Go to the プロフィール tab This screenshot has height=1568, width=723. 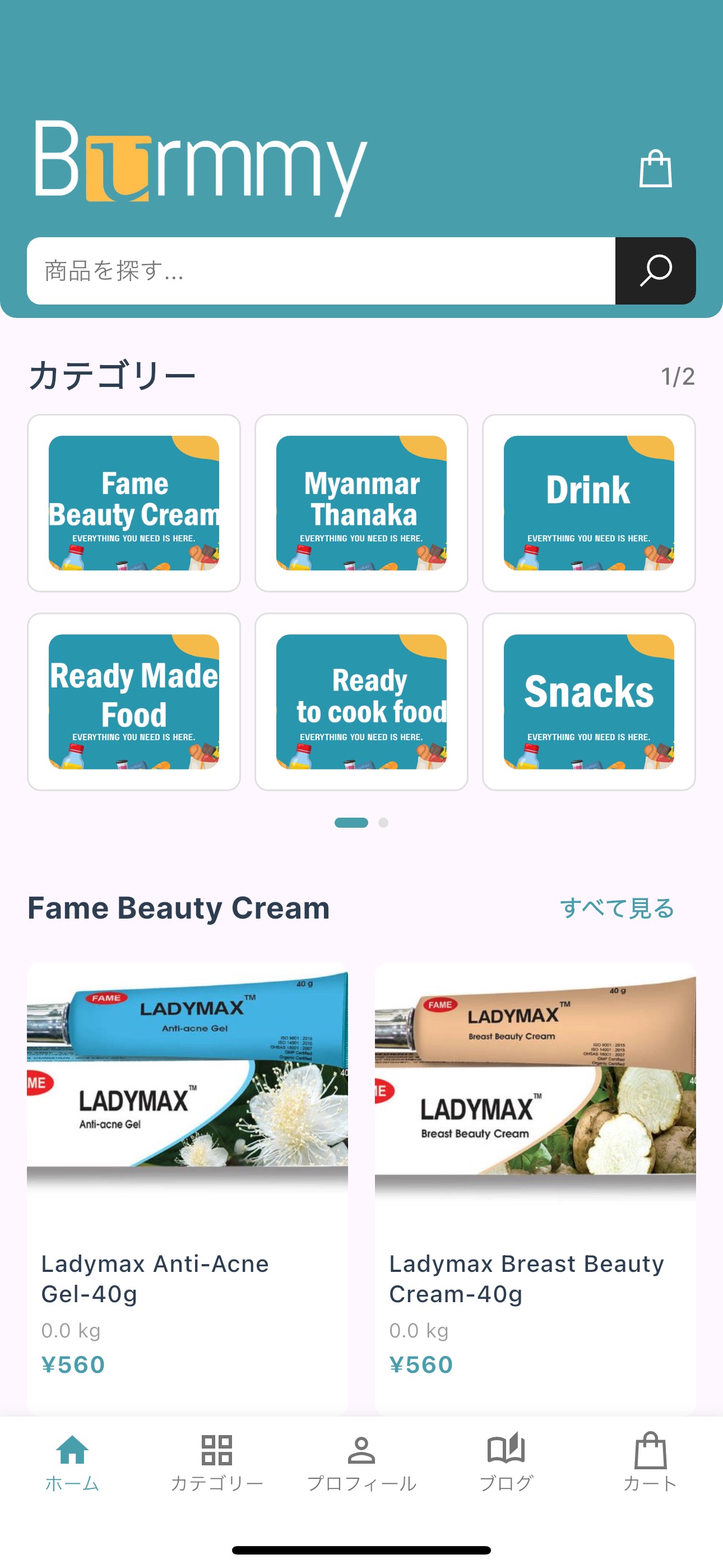click(361, 1462)
